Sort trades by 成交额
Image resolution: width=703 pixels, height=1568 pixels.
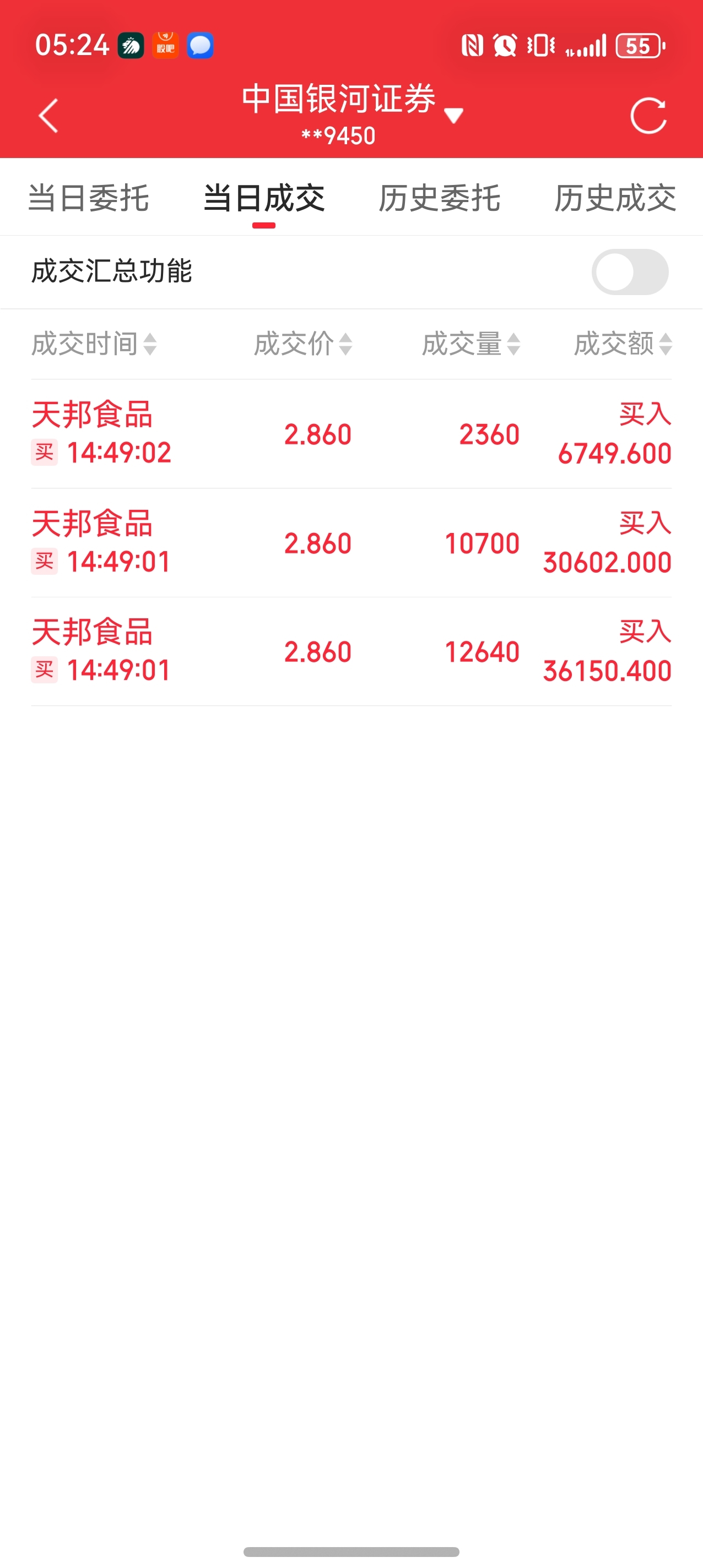623,344
